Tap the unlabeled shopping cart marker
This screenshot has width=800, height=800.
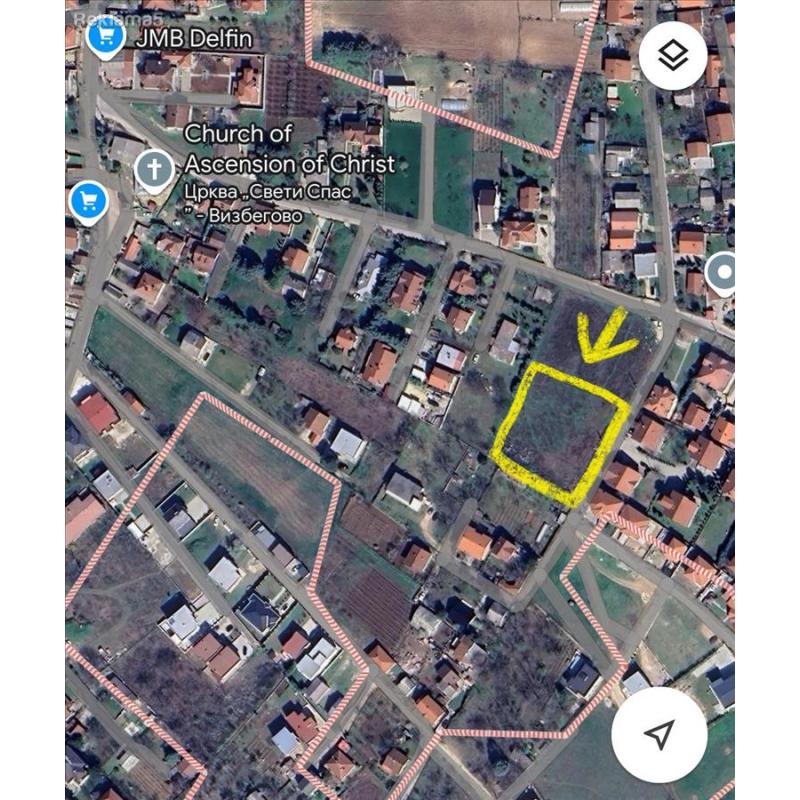(87, 202)
